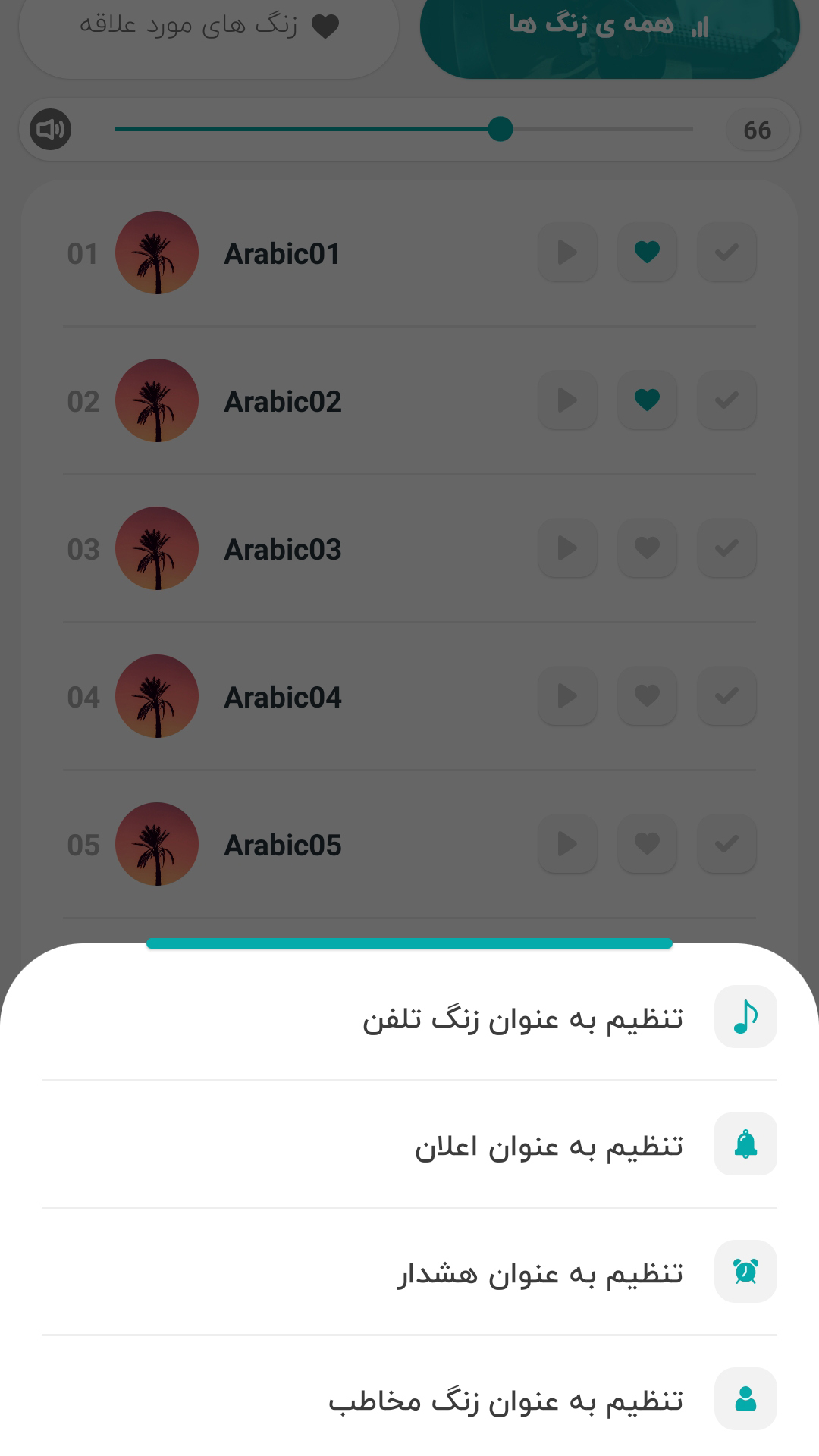
Task: Open the music note icon for phone ringtone option
Action: point(745,1016)
